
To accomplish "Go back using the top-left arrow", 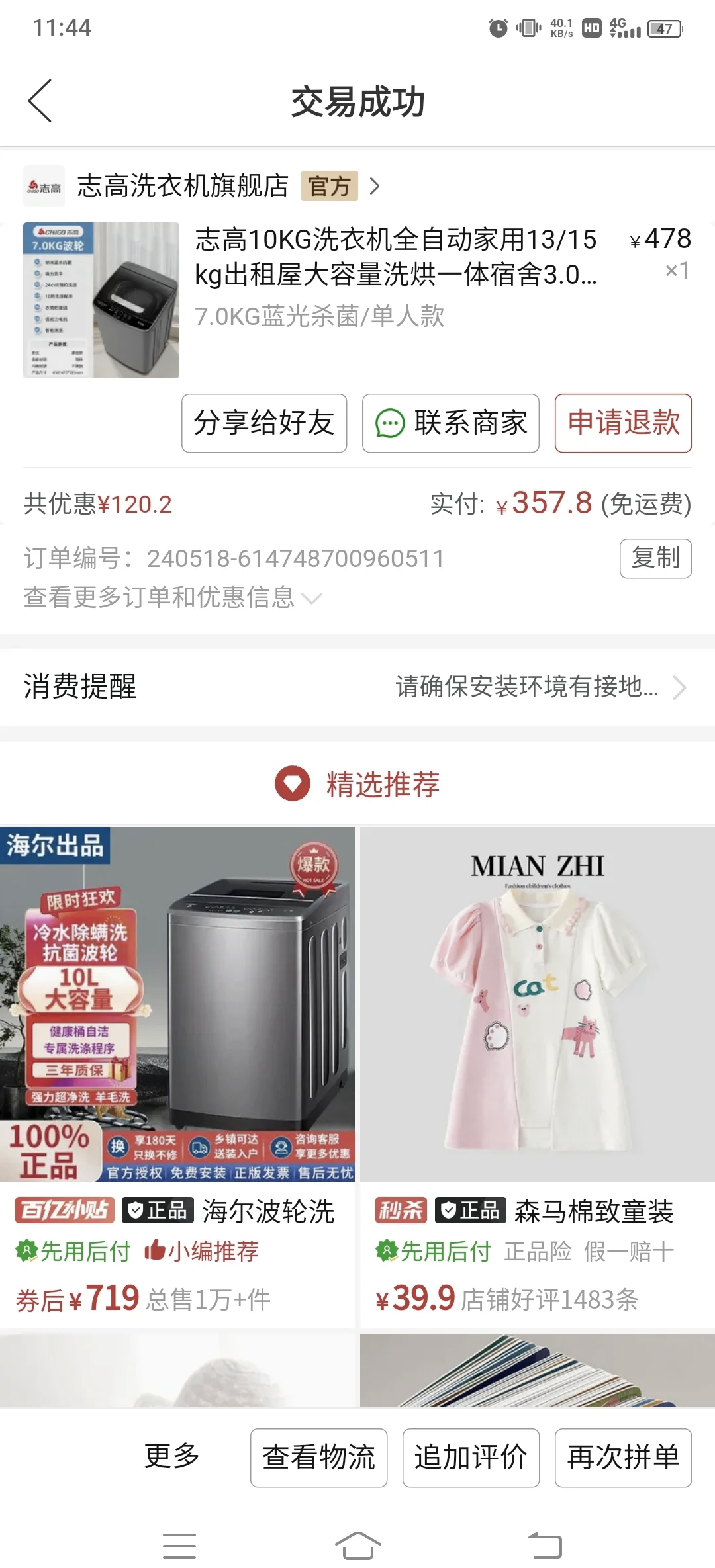I will tap(40, 101).
